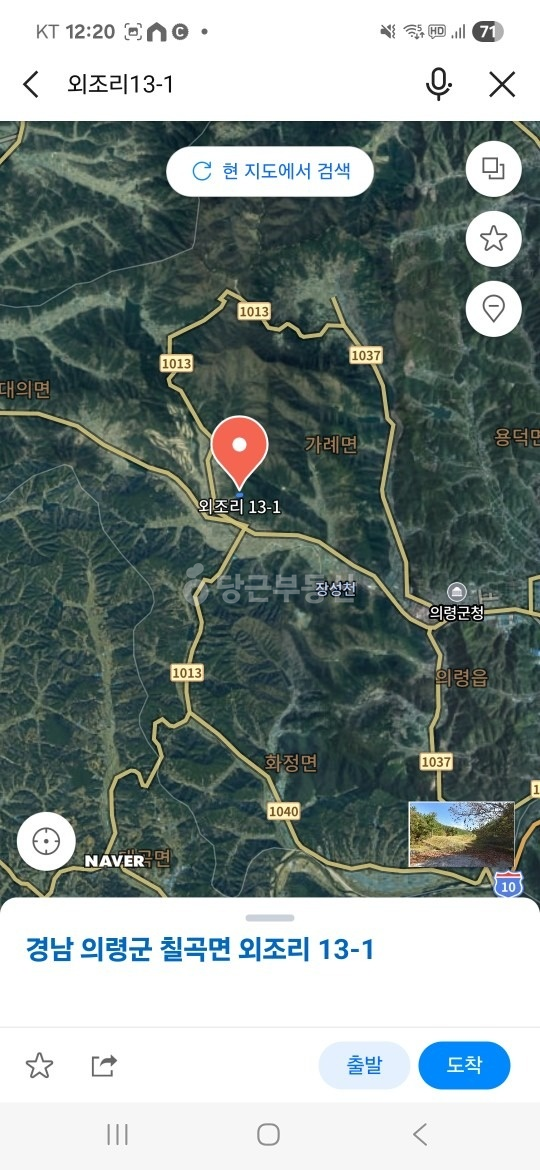The height and width of the screenshot is (1170, 540).
Task: Tap the search field showing 외조리13-1
Action: coord(239,84)
